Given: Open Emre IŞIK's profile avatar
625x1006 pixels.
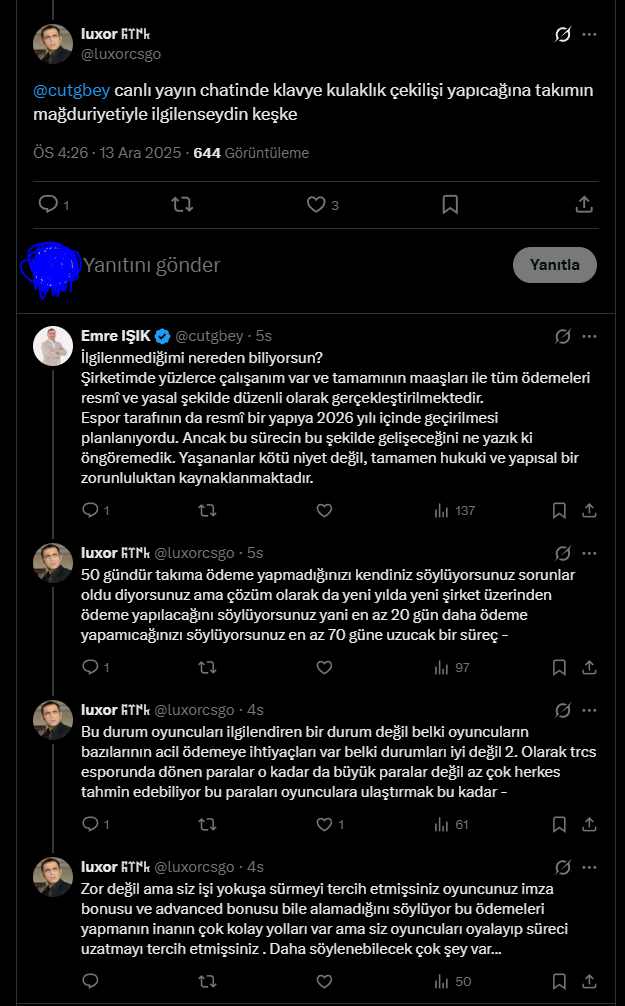Looking at the screenshot, I should point(52,345).
